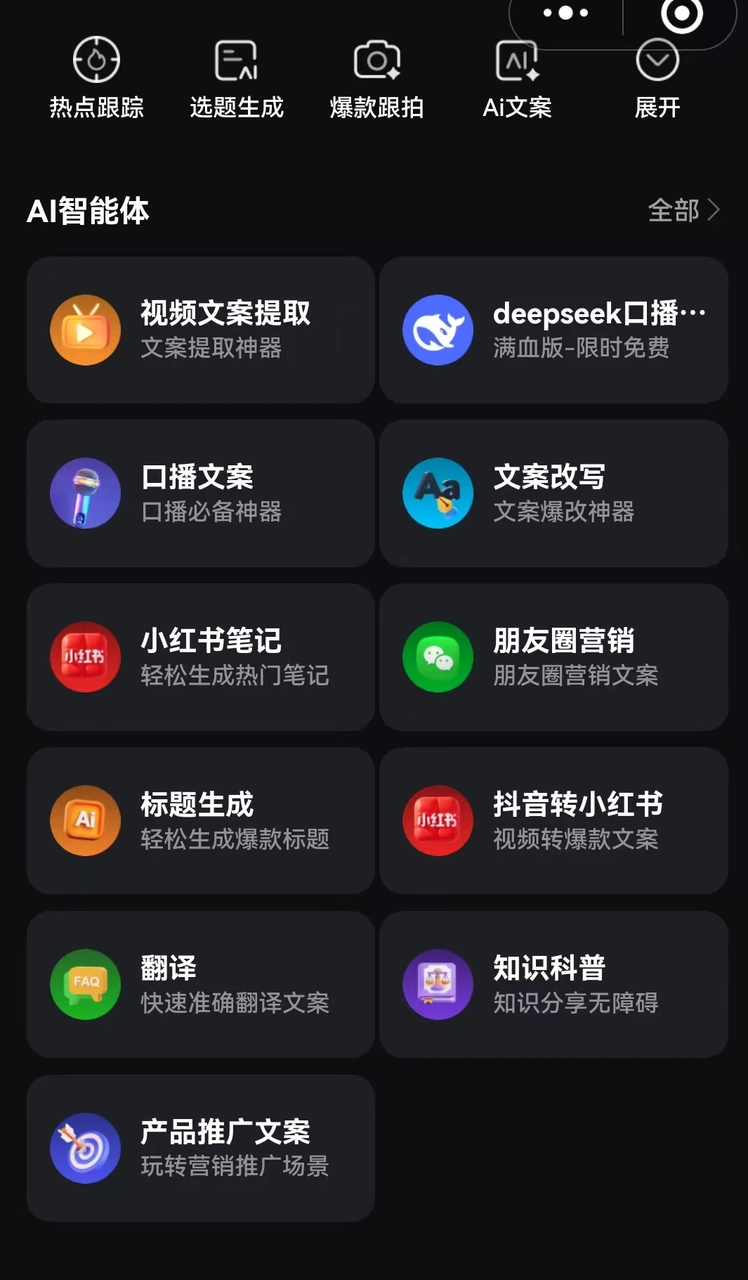Open 产品推广文案 agent card
Image resolution: width=748 pixels, height=1280 pixels.
(x=200, y=1148)
